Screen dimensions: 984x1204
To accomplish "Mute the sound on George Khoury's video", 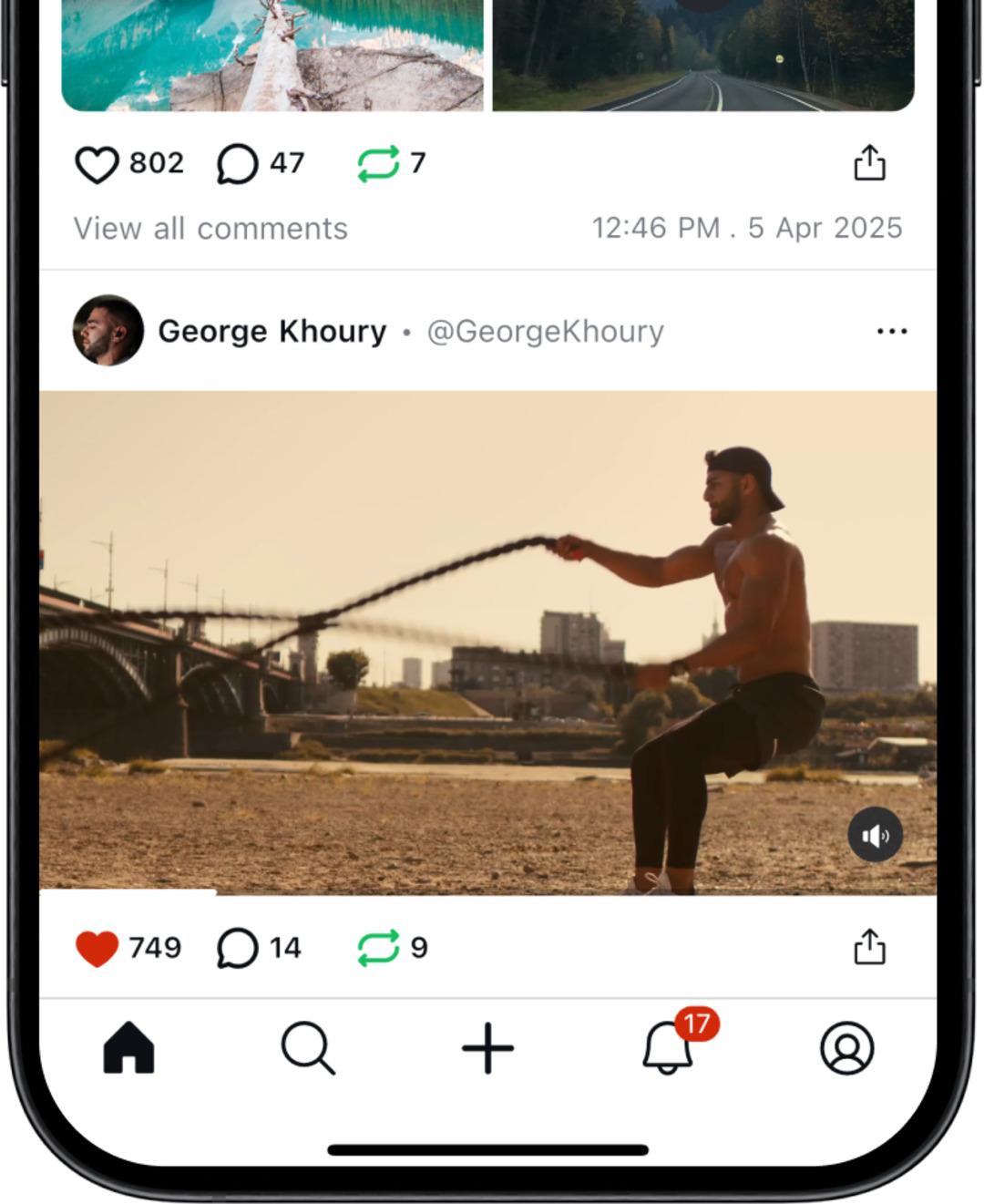I will click(875, 835).
